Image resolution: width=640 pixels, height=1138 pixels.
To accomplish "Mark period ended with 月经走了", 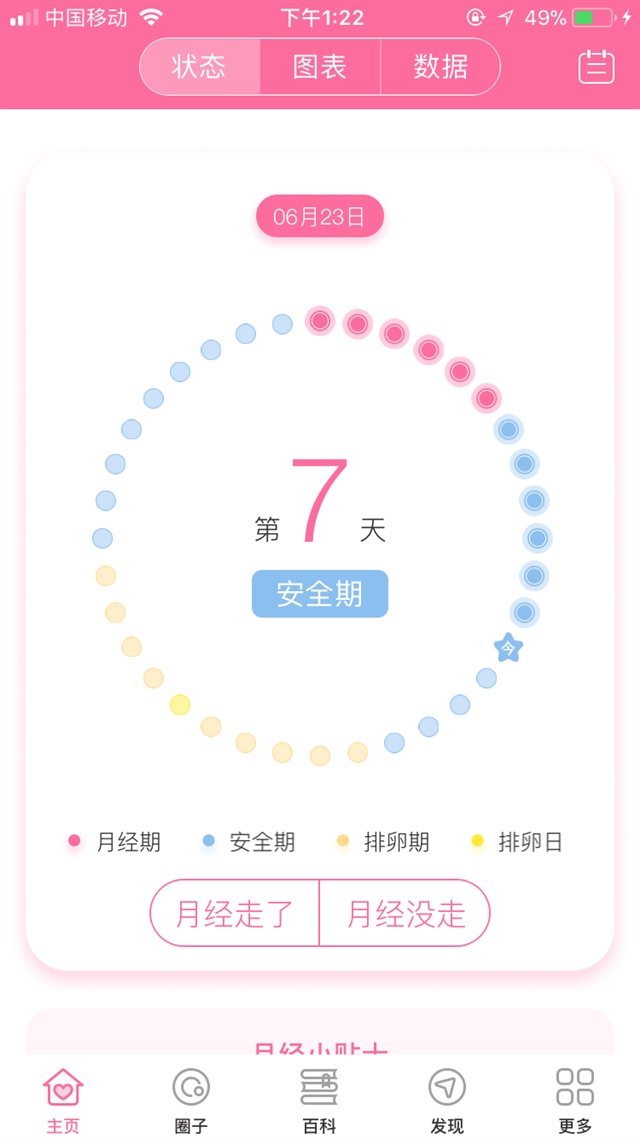I will pyautogui.click(x=235, y=913).
